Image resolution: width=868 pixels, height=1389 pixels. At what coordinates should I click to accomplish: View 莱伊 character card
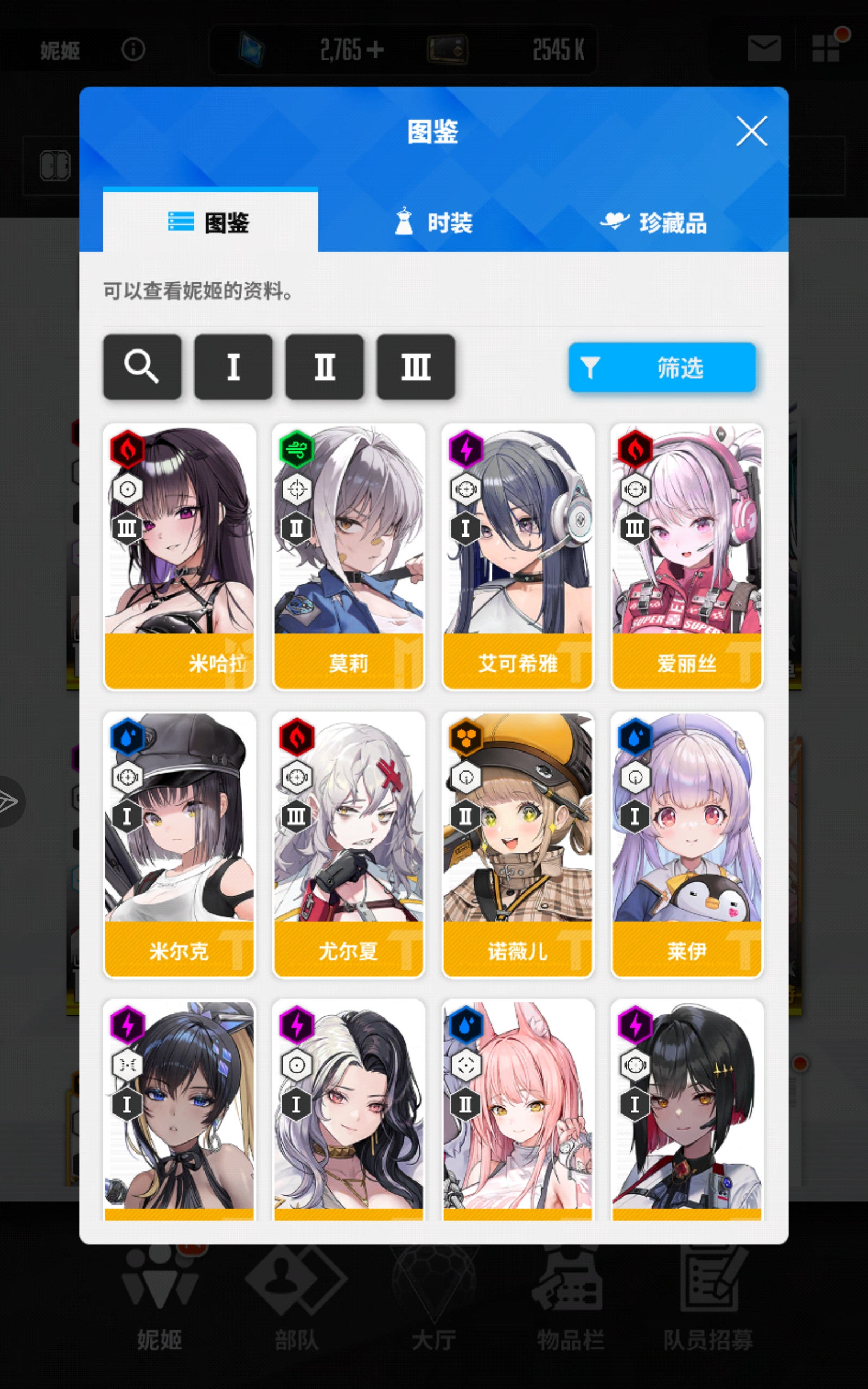(x=687, y=845)
